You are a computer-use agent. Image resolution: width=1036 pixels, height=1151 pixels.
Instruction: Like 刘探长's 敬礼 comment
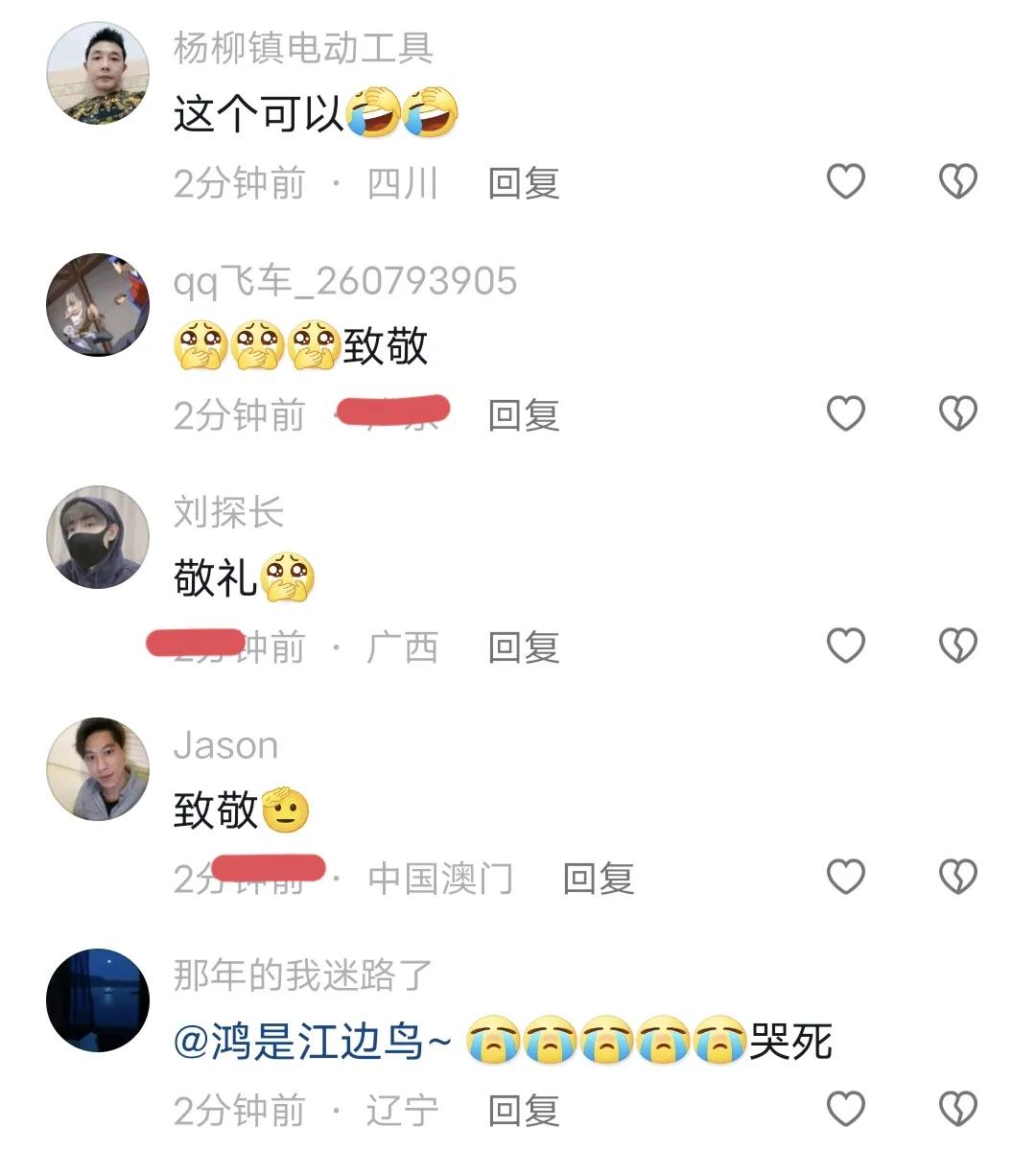click(x=844, y=646)
